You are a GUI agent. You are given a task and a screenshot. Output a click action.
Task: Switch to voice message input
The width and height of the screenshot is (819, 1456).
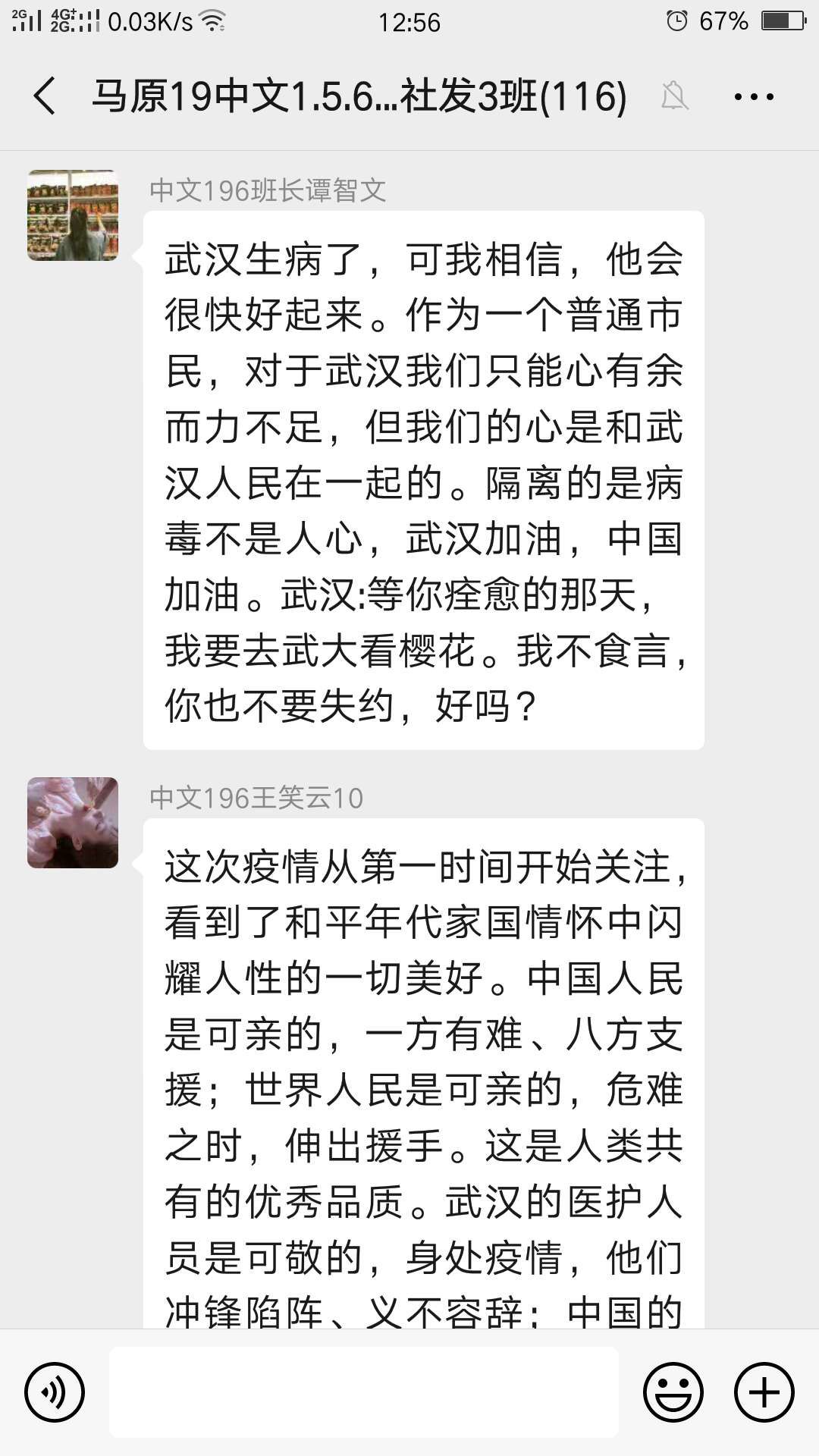pyautogui.click(x=55, y=1392)
